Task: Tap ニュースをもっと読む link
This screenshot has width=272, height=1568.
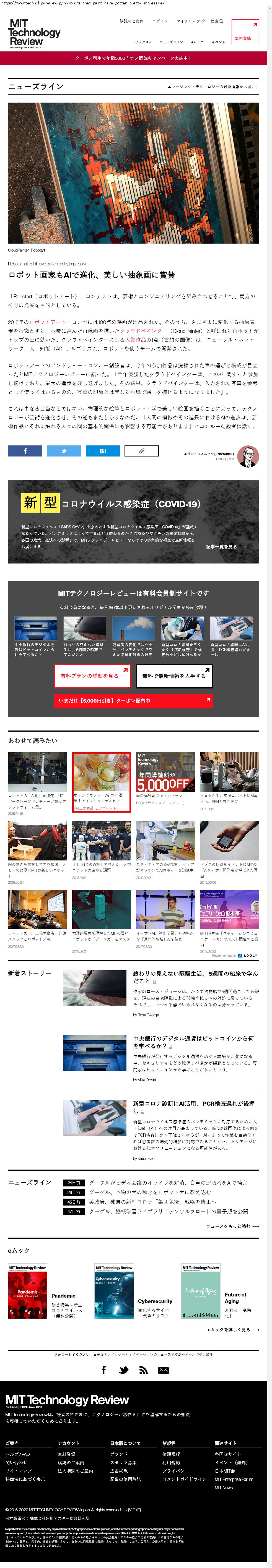Action: (232, 1226)
